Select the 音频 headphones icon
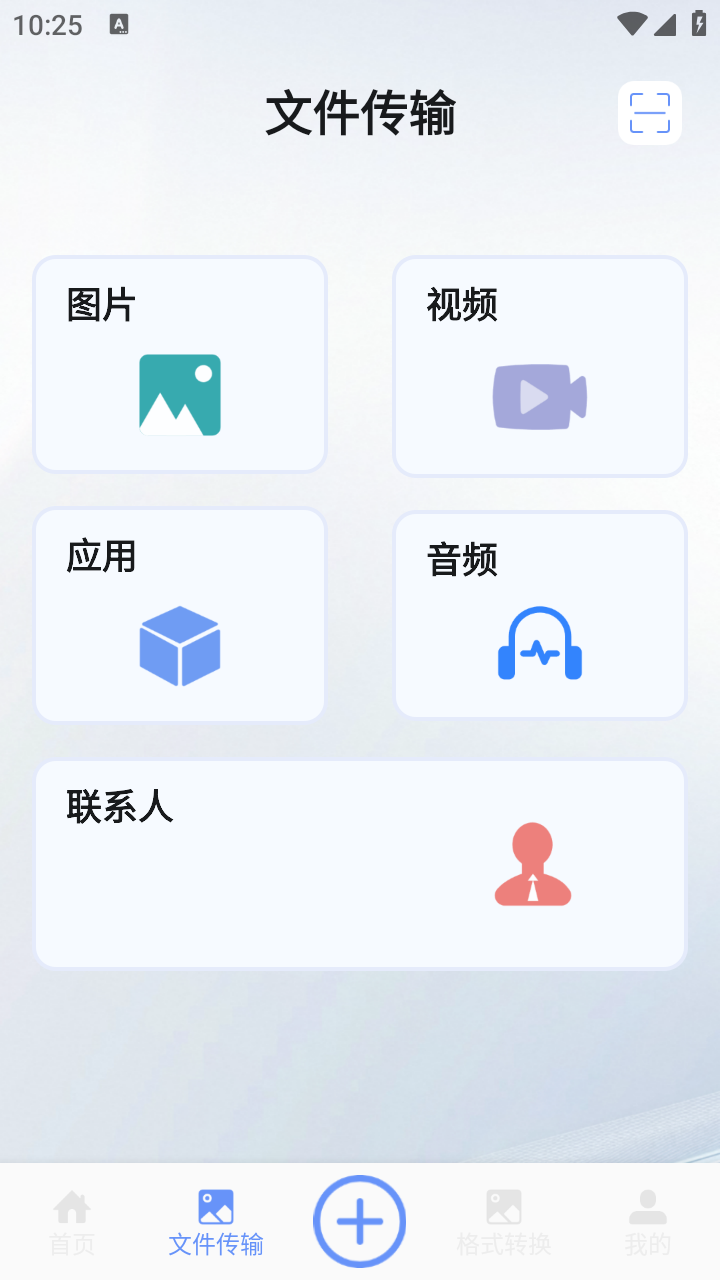The height and width of the screenshot is (1280, 720). 540,644
